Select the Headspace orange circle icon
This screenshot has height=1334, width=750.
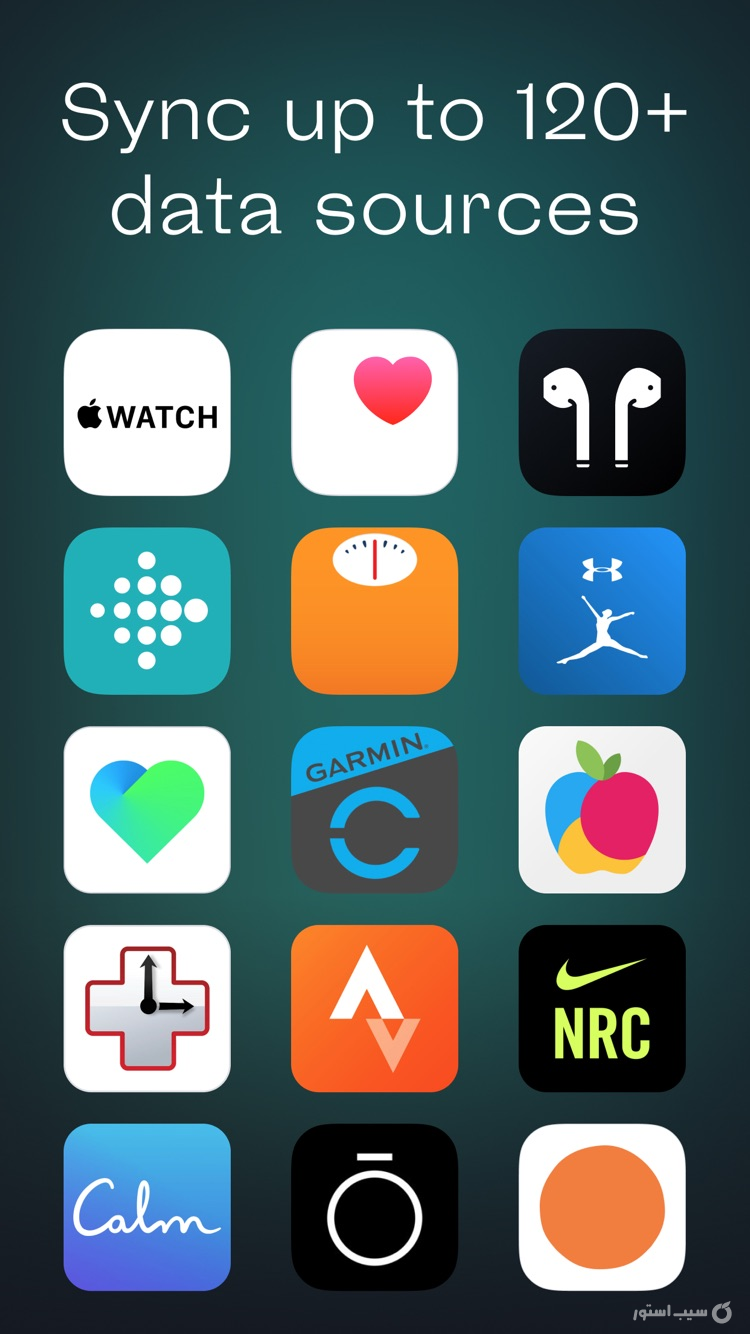(x=602, y=1207)
